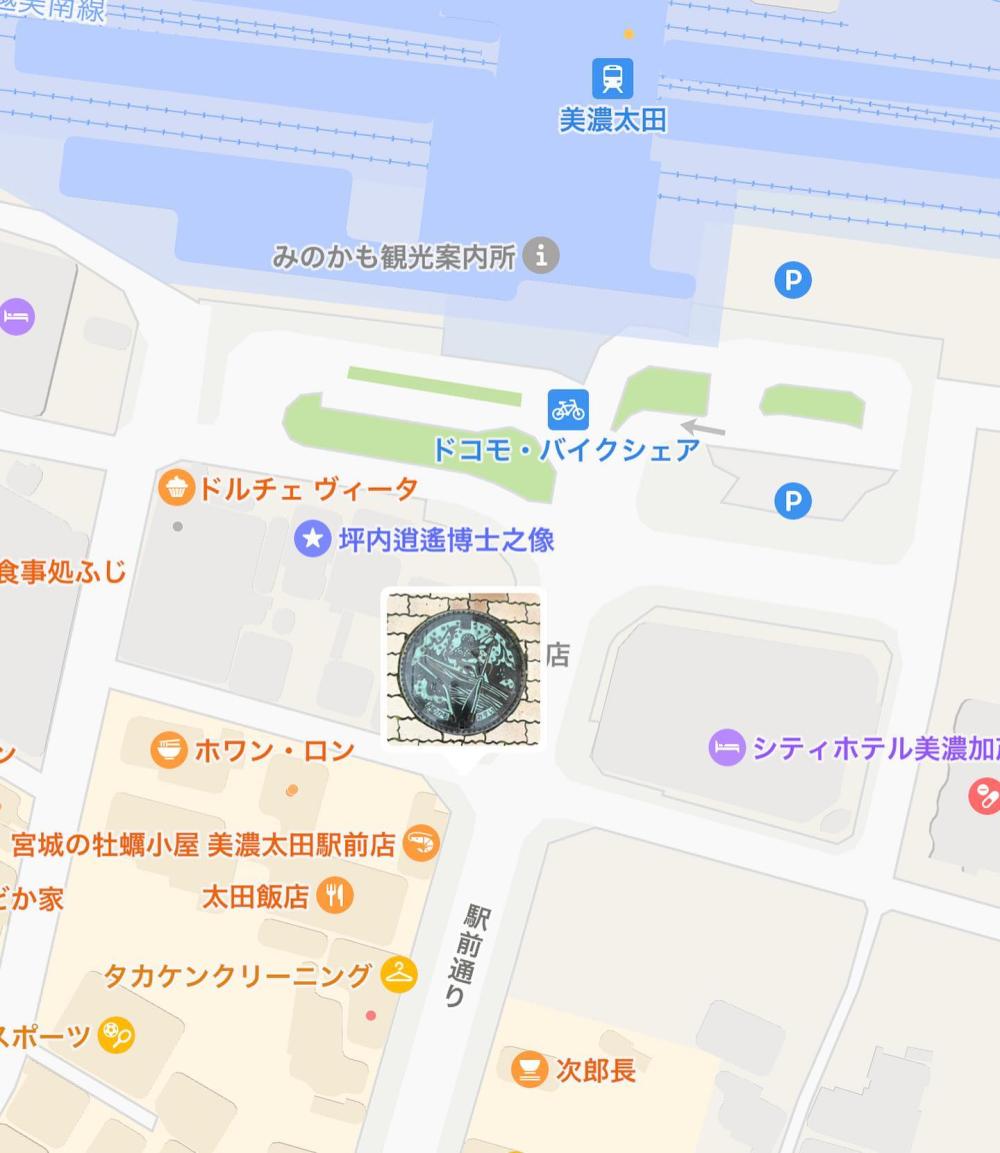Image resolution: width=1000 pixels, height=1153 pixels.
Task: Open 坪内逍遙博士之像 landmark
Action: [313, 540]
